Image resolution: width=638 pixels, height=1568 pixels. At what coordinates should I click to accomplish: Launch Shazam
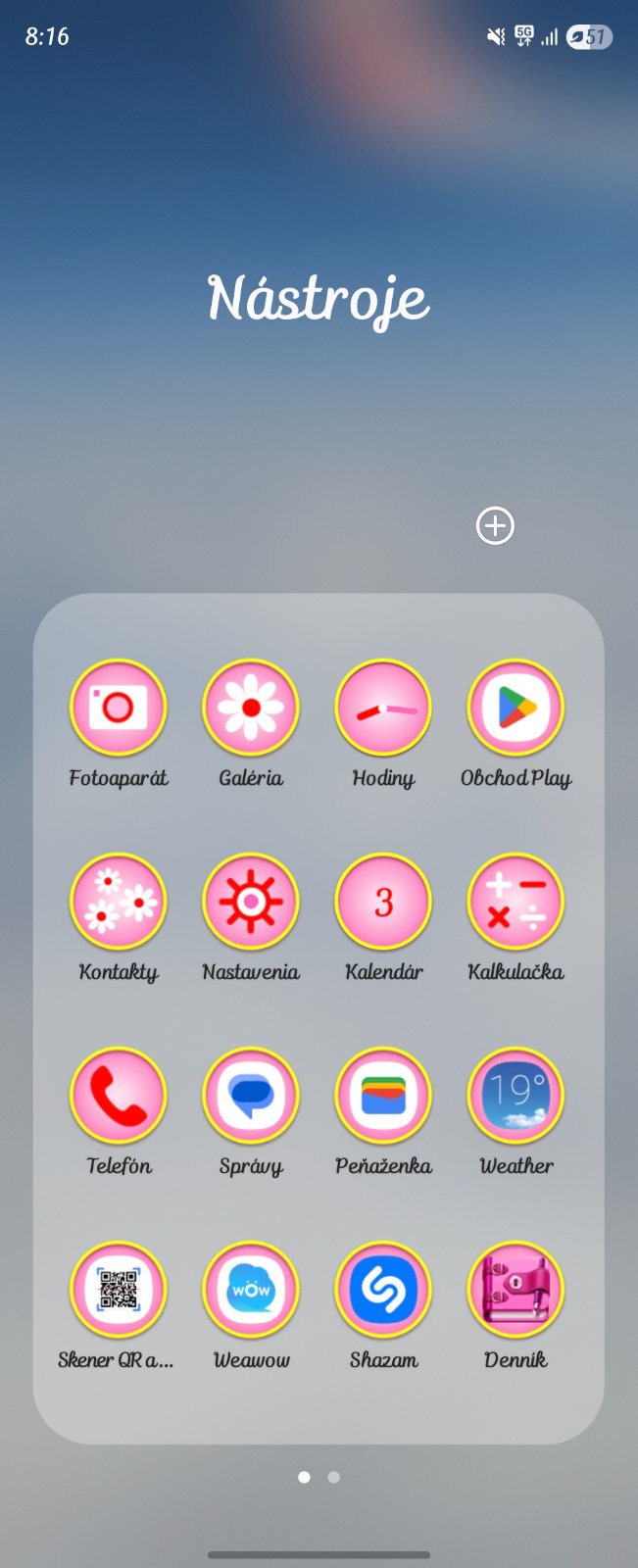click(x=383, y=1290)
